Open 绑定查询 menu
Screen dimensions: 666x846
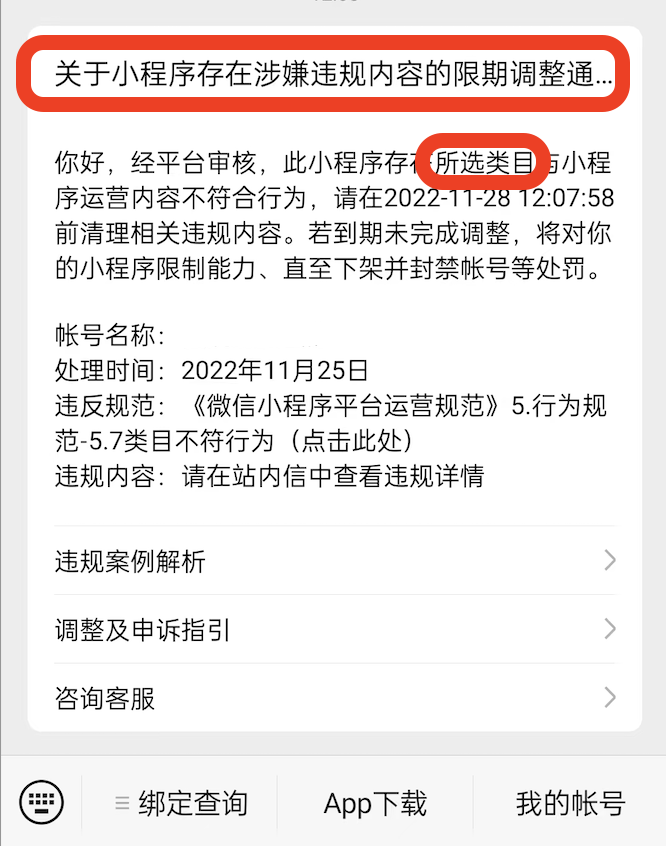pyautogui.click(x=182, y=803)
